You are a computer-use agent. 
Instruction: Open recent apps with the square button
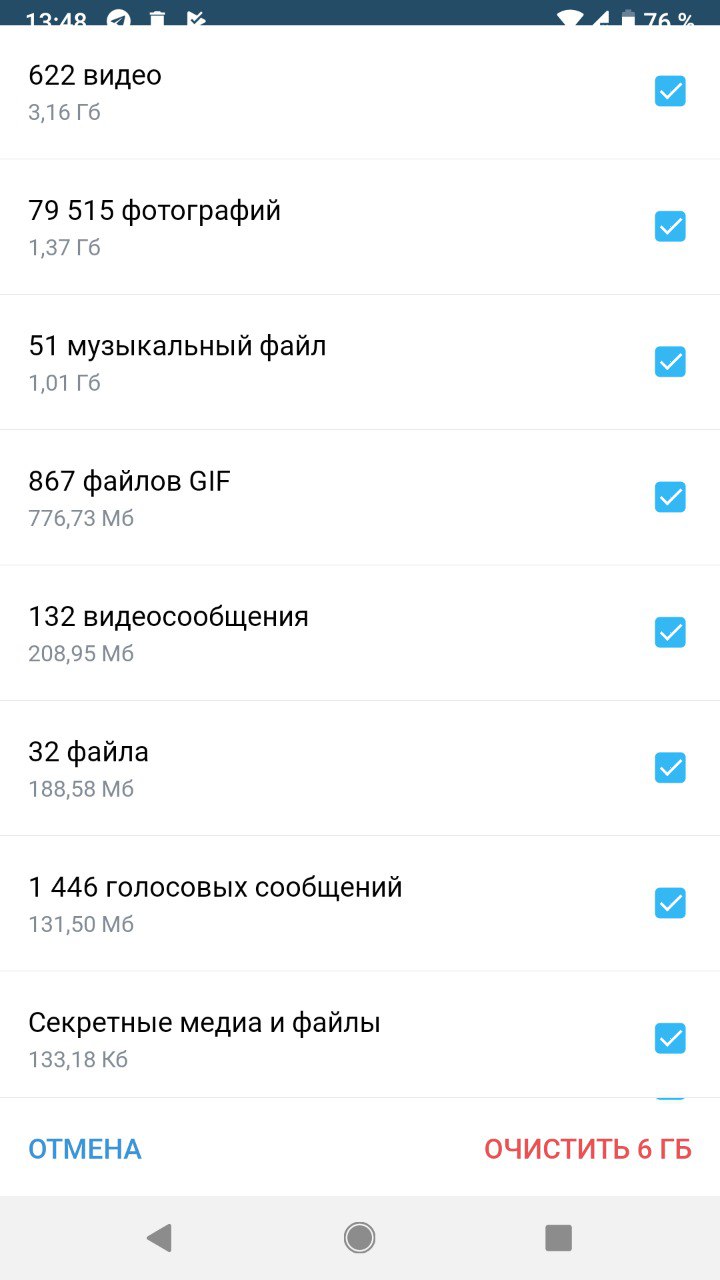558,1238
